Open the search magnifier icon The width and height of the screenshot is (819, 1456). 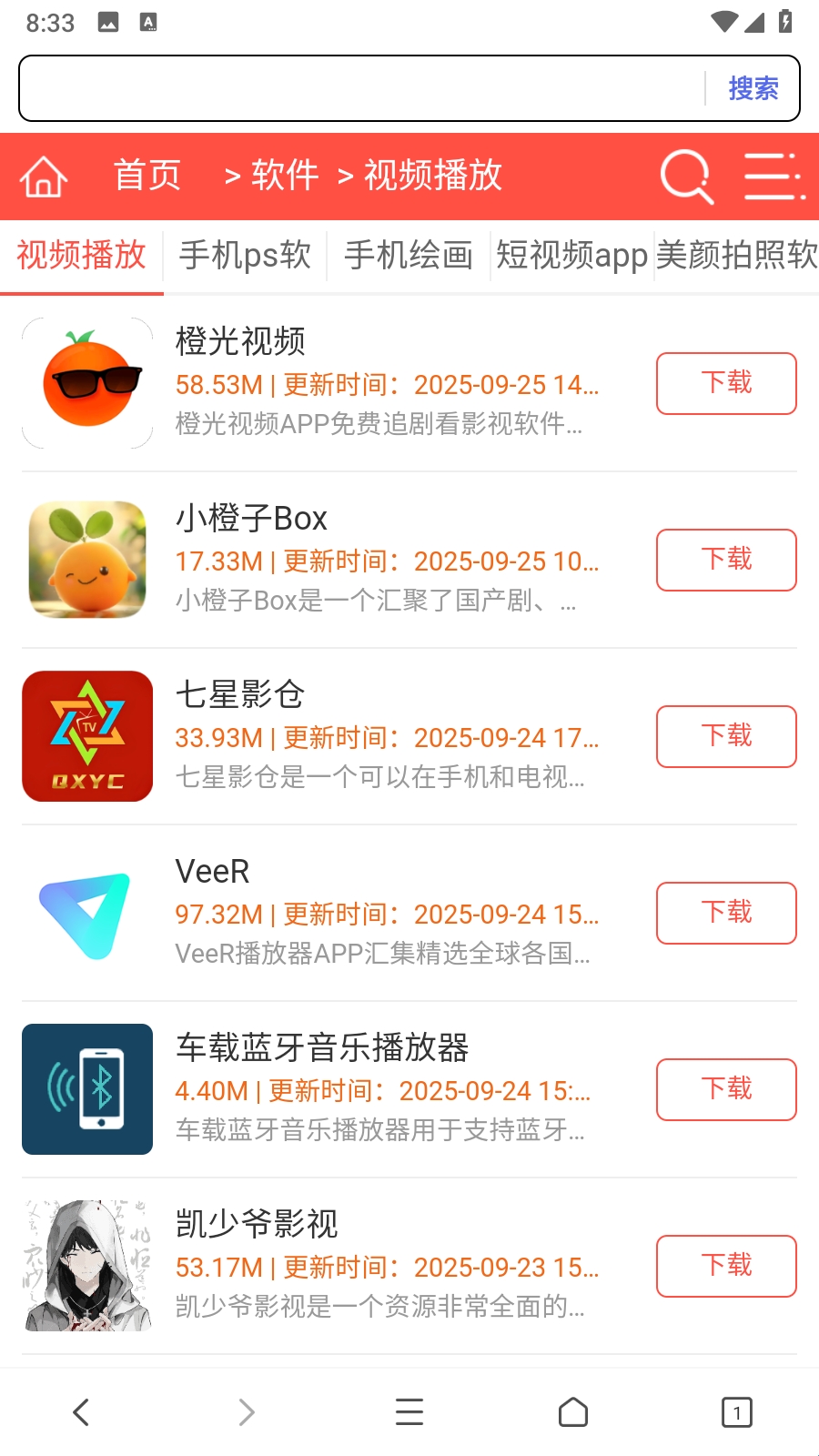[685, 176]
